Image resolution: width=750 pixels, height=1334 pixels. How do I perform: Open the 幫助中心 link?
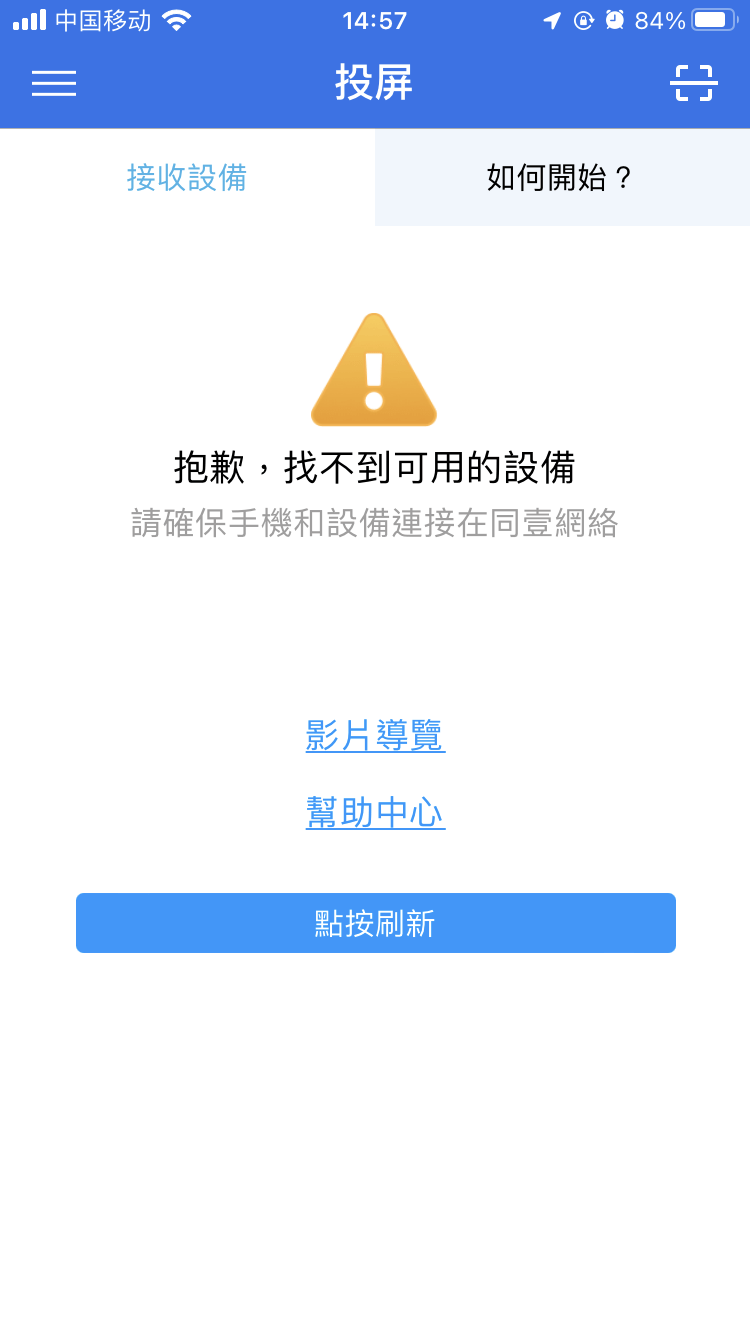375,812
